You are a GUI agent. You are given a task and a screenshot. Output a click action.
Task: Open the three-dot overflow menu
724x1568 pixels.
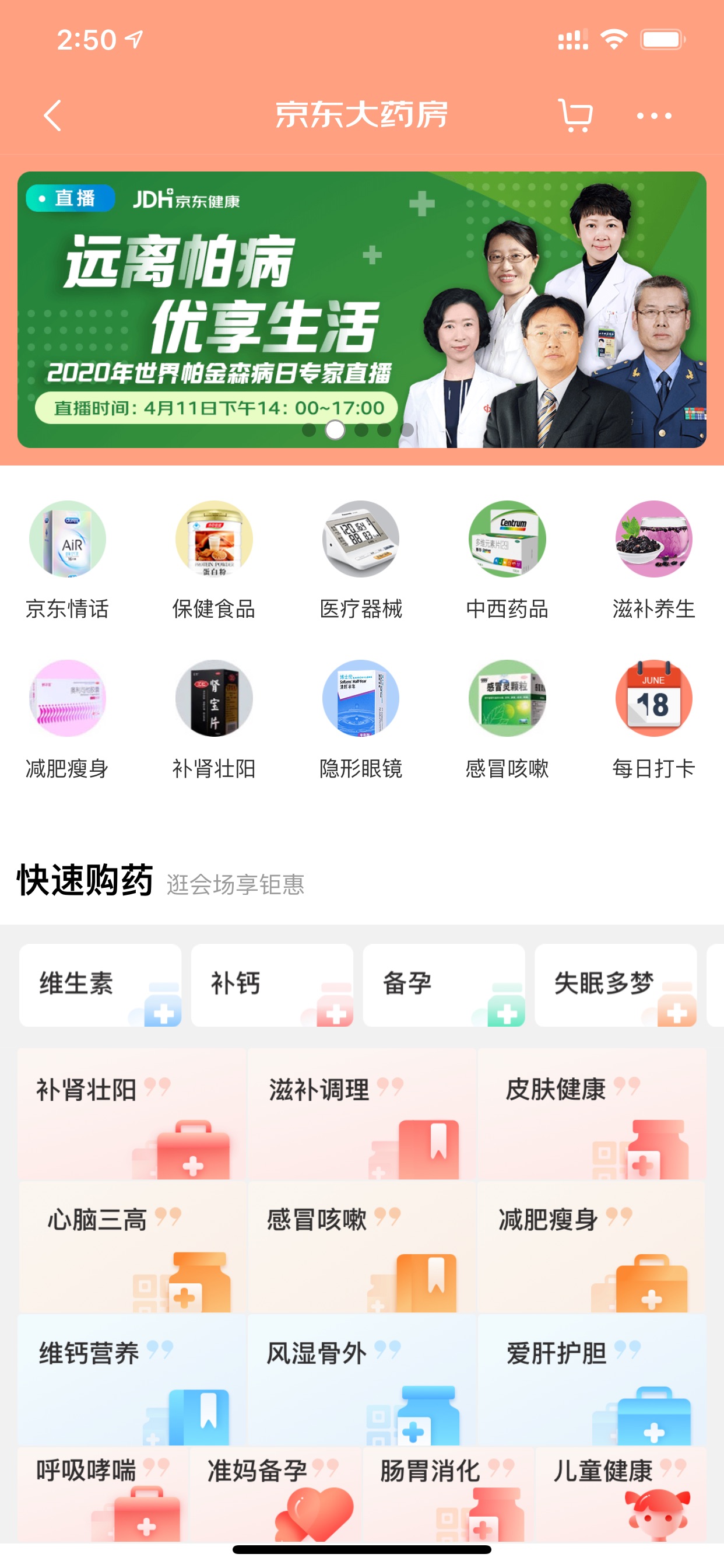tap(654, 116)
